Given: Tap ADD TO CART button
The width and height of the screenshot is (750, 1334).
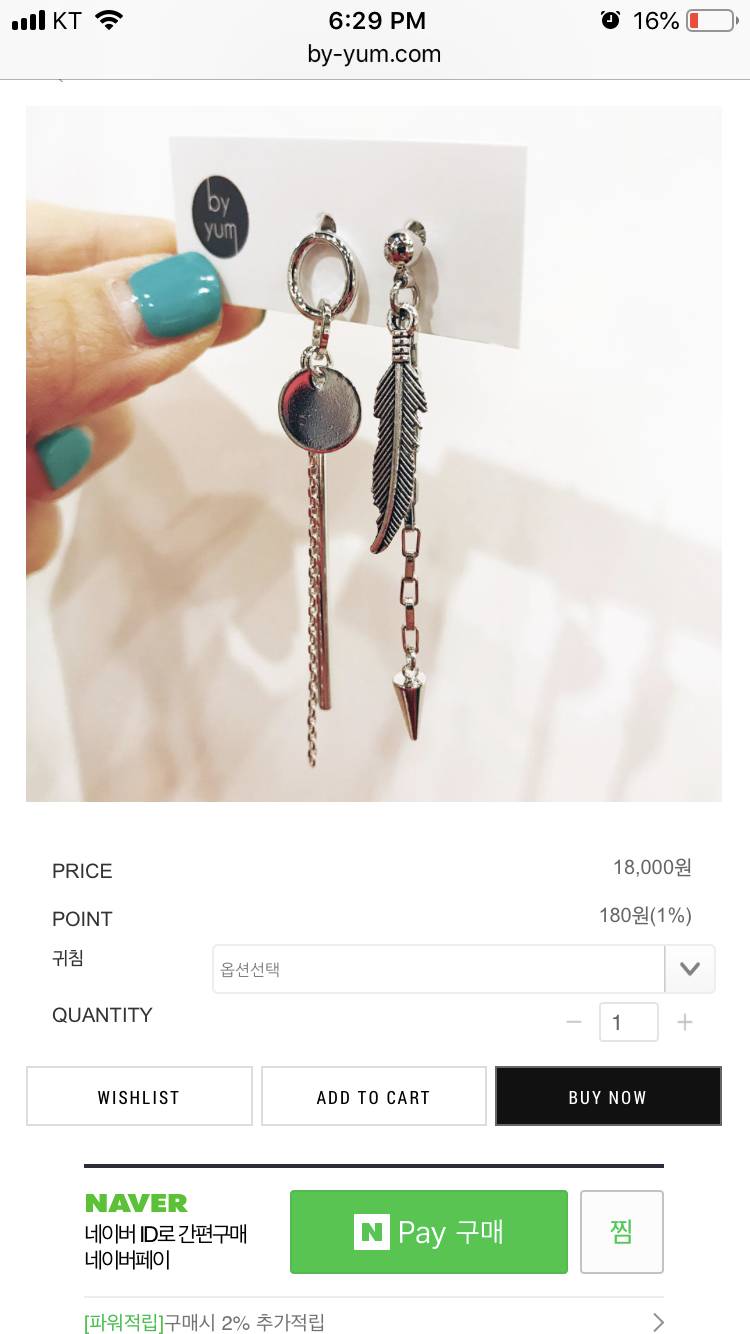Looking at the screenshot, I should click(373, 1097).
